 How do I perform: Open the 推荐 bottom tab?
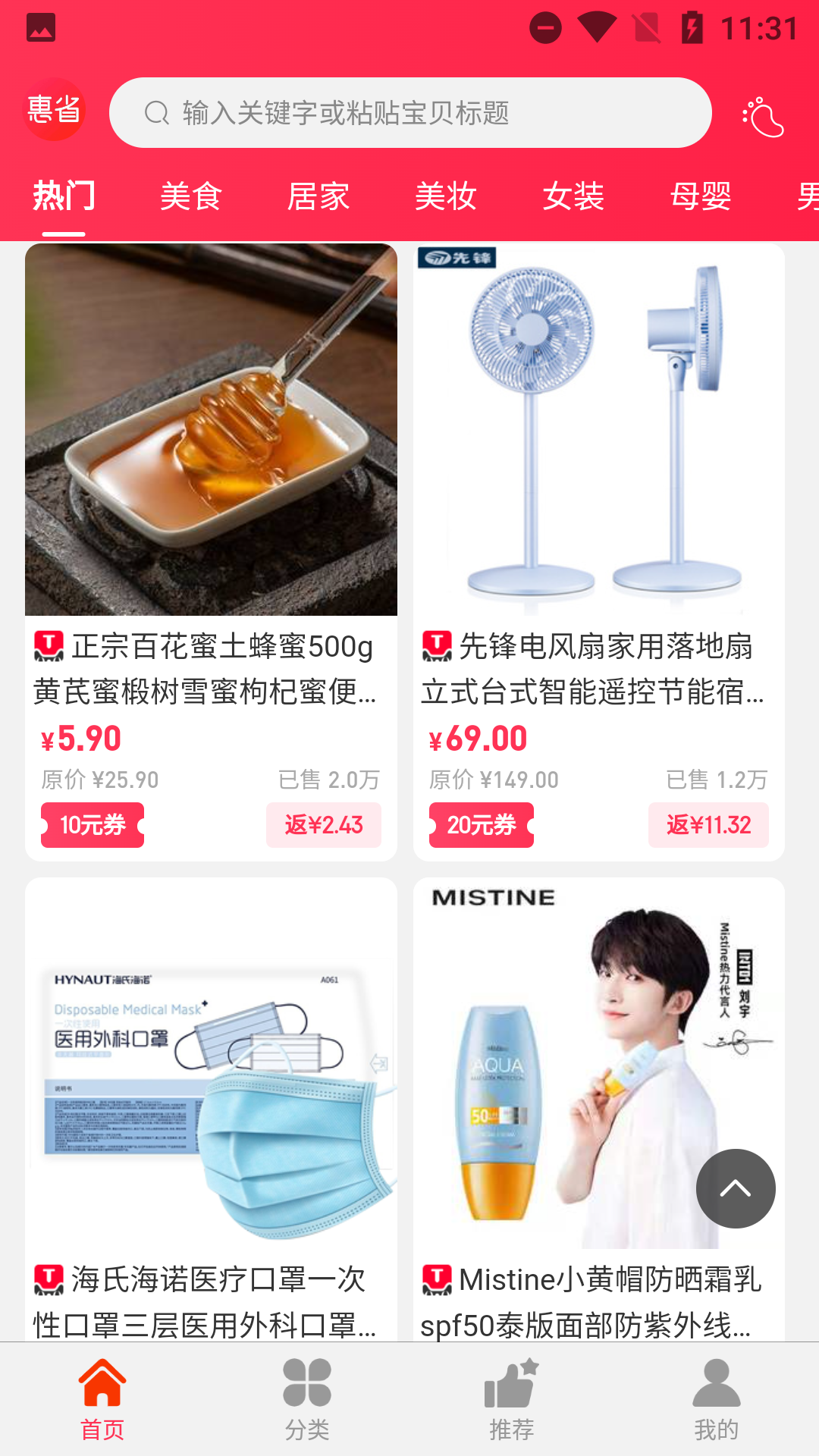(x=512, y=1399)
